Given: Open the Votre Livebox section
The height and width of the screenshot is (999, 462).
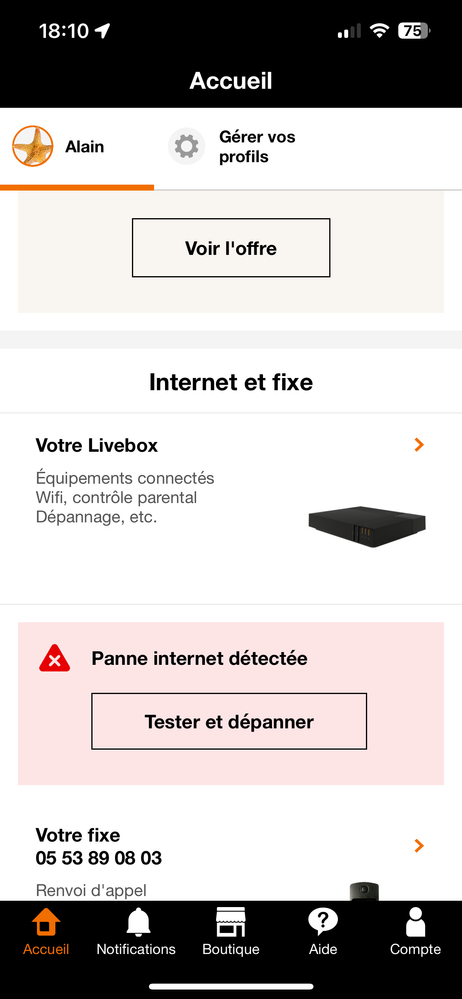Looking at the screenshot, I should tap(231, 508).
